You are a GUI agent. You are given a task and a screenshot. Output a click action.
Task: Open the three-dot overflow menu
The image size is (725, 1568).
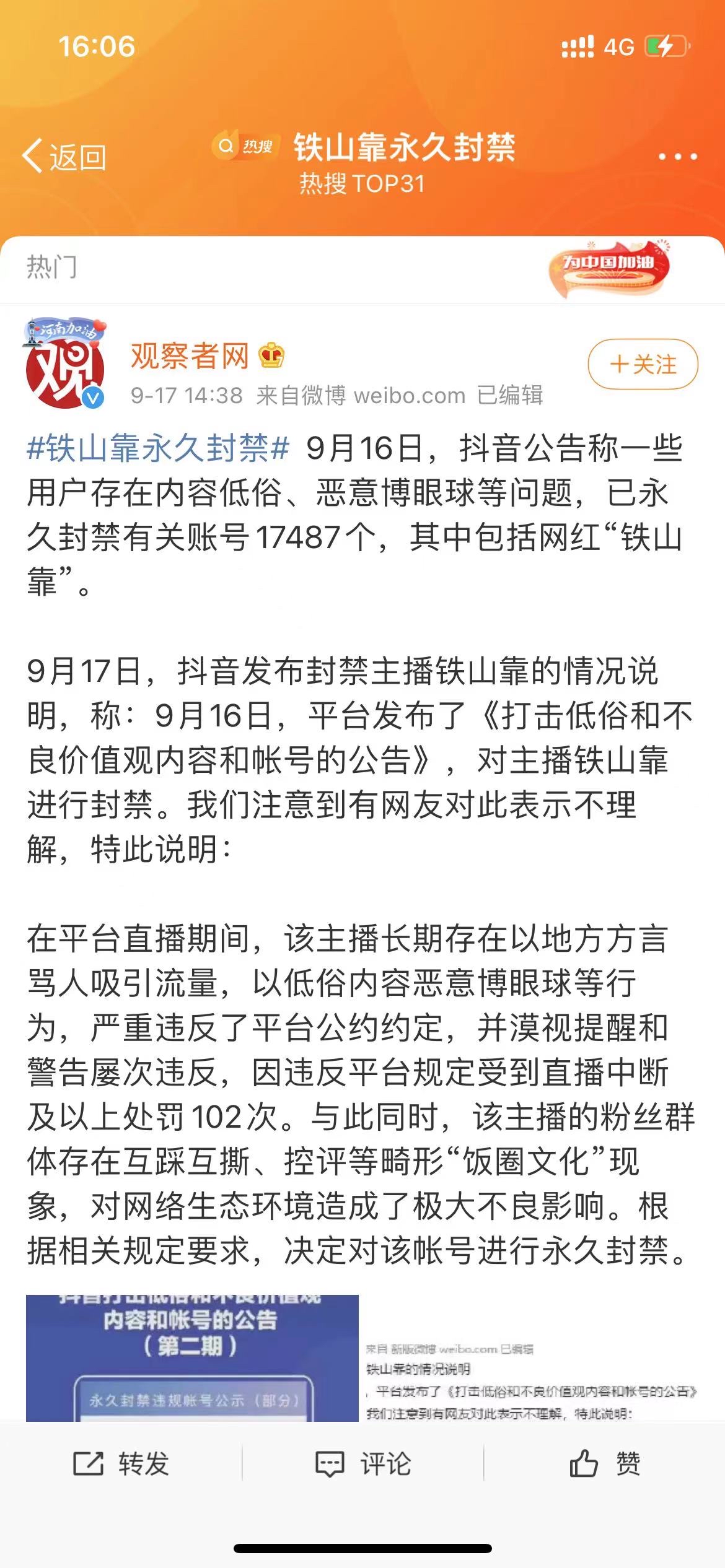[x=677, y=157]
